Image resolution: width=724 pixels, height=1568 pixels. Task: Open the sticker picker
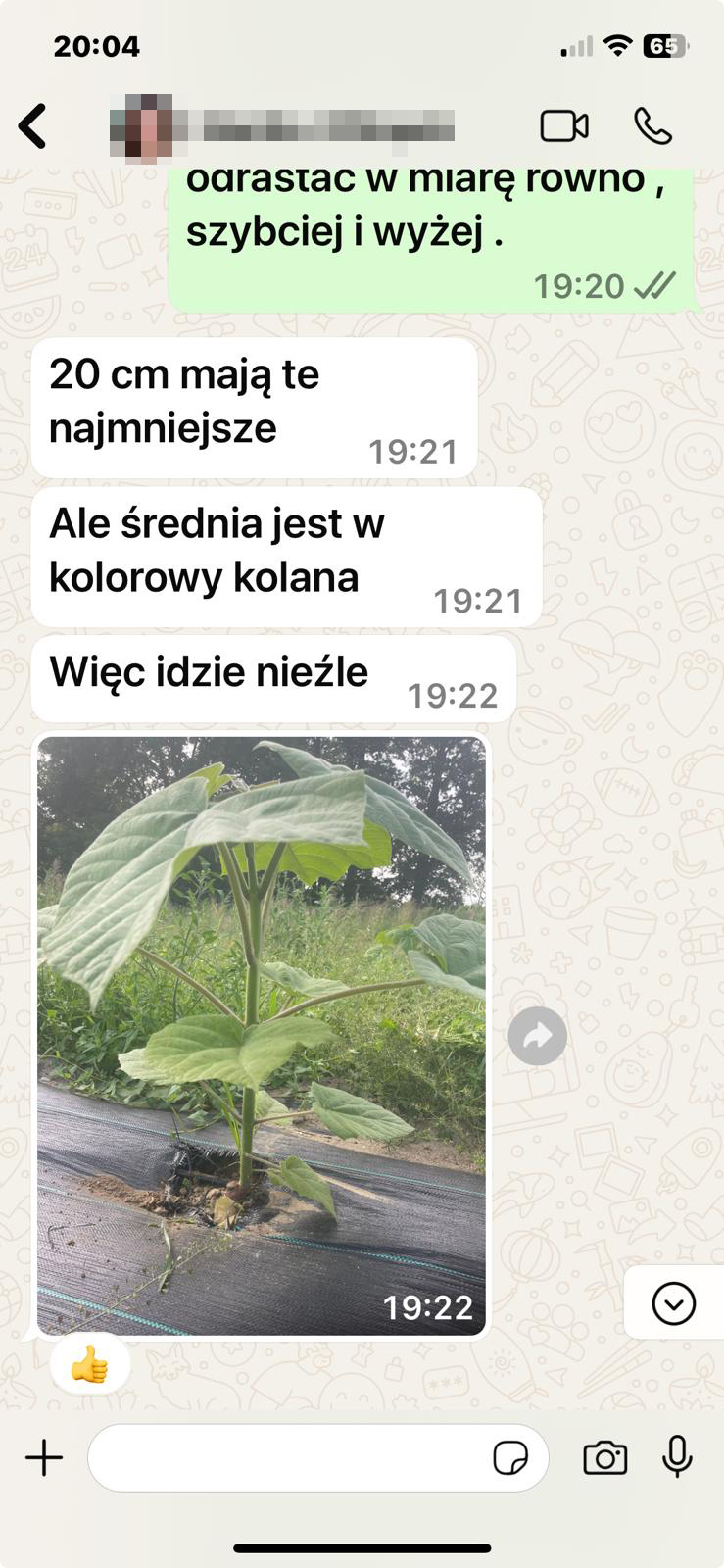coord(510,1457)
